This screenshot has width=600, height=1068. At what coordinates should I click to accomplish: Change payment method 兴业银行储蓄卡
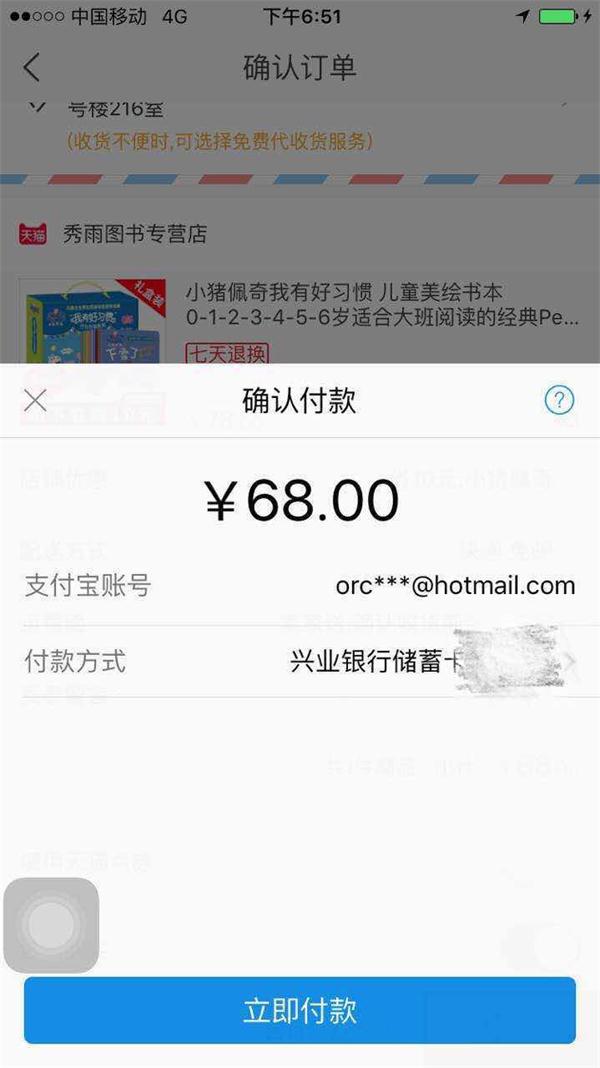click(300, 661)
